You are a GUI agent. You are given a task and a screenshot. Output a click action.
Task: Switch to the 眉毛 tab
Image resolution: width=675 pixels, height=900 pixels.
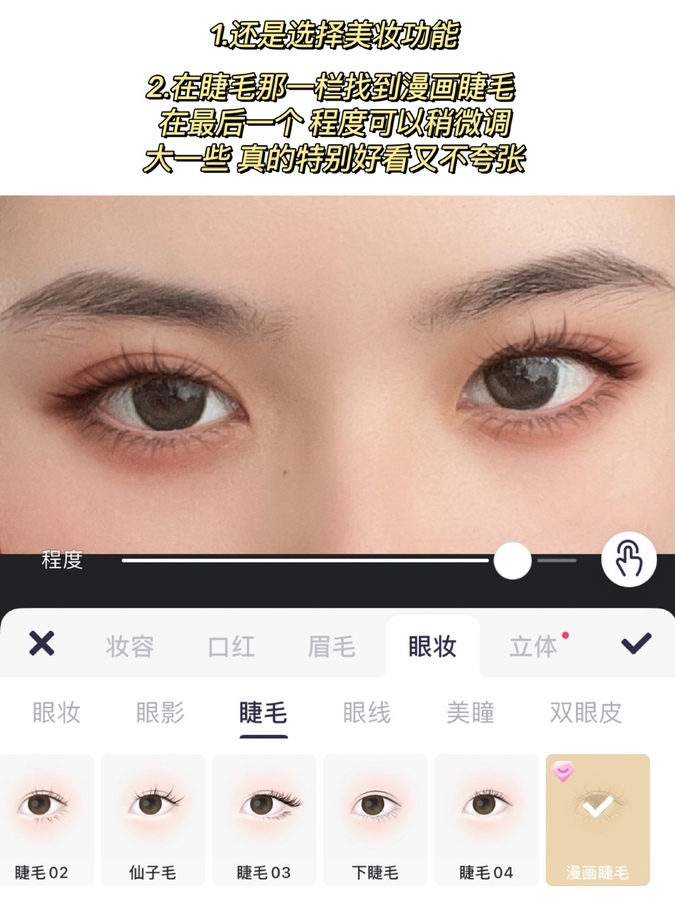coord(331,646)
